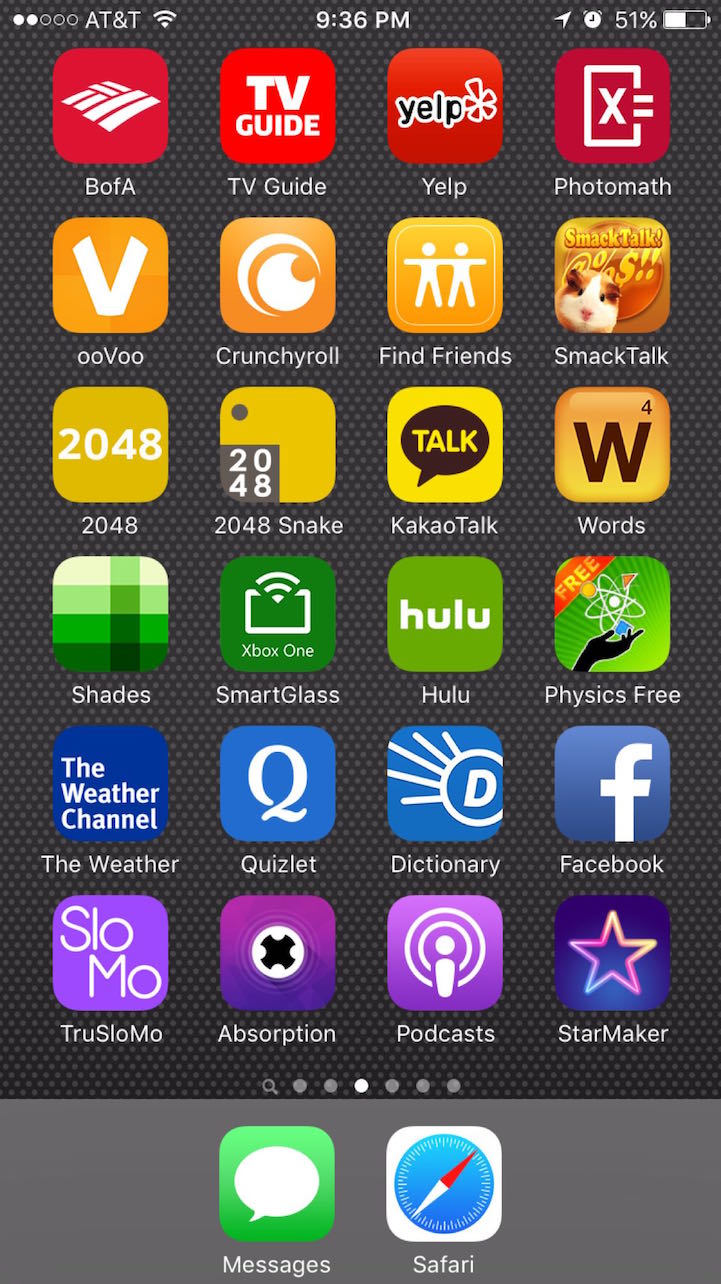Launch Crunchyroll
721x1284 pixels.
[277, 275]
